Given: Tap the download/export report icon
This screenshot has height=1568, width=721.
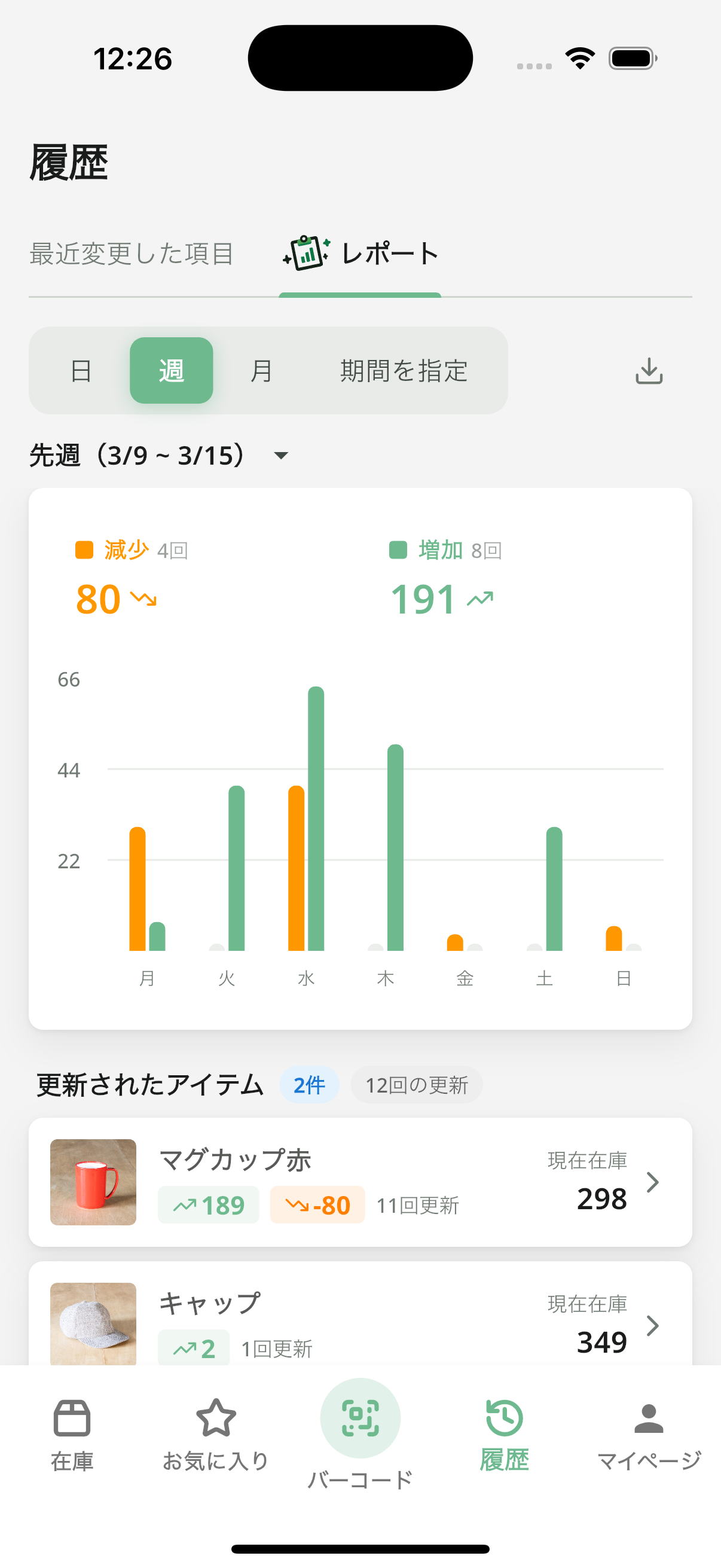Looking at the screenshot, I should click(649, 370).
